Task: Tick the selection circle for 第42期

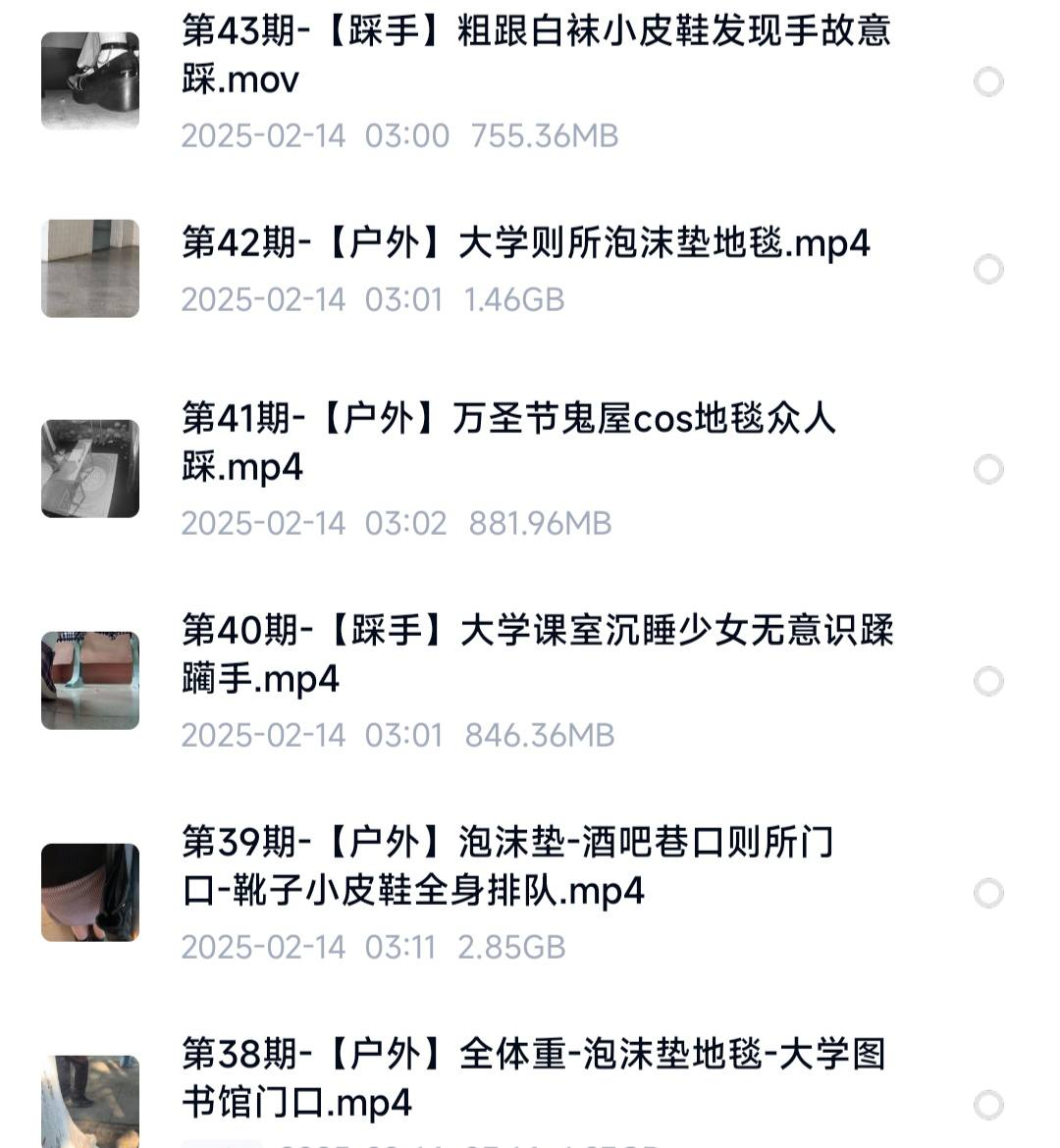Action: point(988,269)
